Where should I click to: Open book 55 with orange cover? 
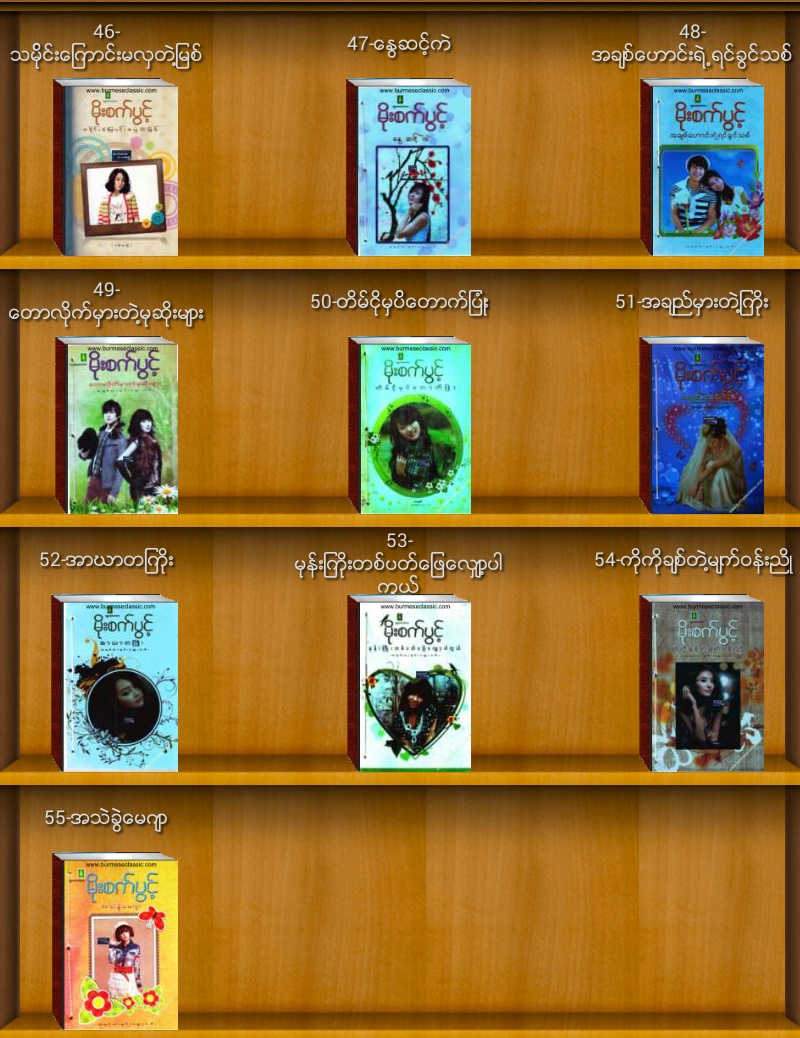[x=115, y=942]
